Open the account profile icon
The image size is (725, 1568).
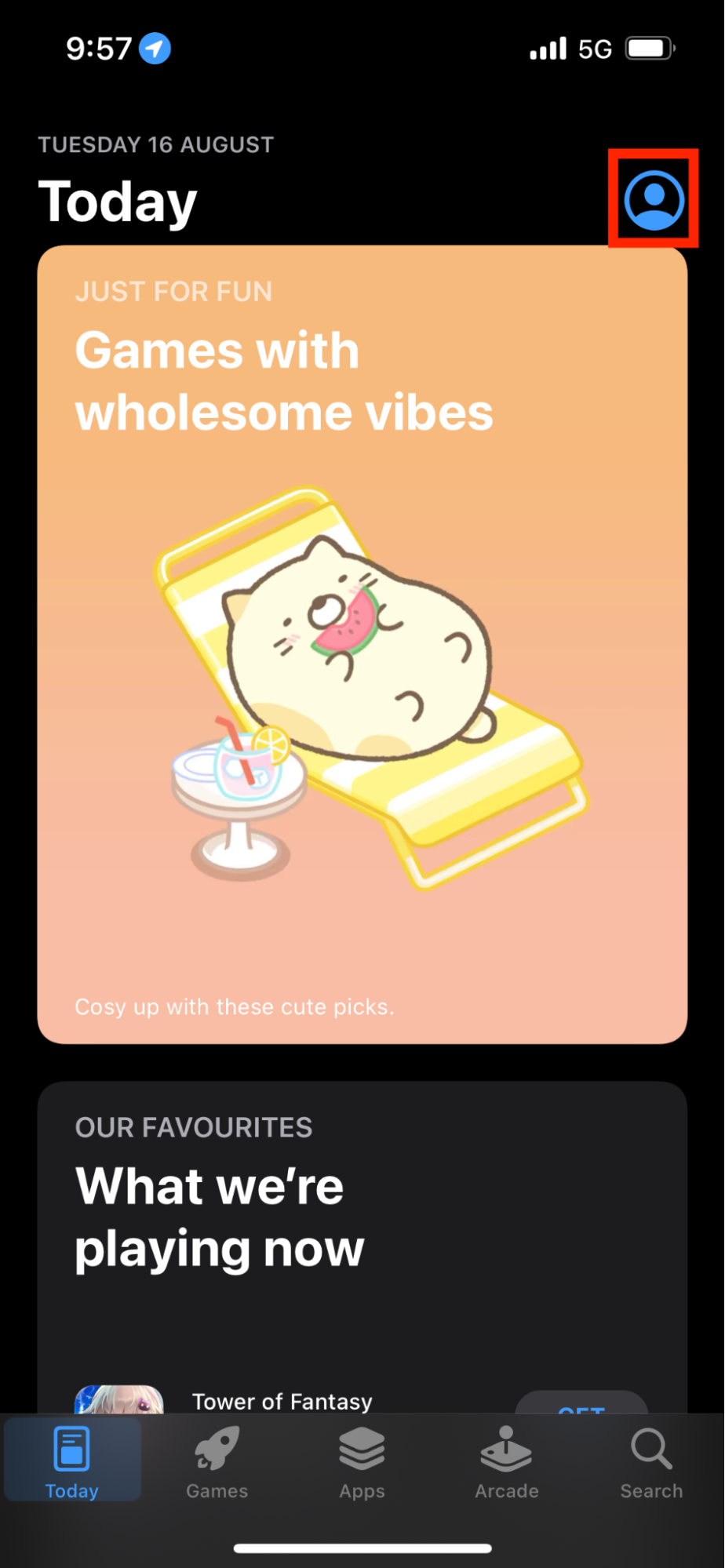point(654,200)
